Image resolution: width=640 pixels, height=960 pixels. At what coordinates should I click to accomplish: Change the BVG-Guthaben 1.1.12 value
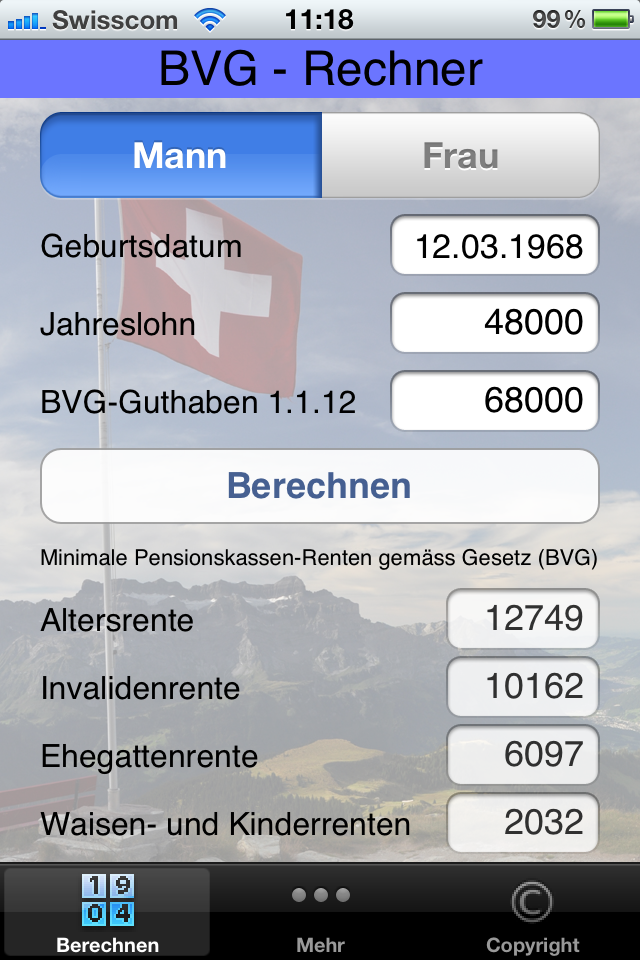point(494,401)
